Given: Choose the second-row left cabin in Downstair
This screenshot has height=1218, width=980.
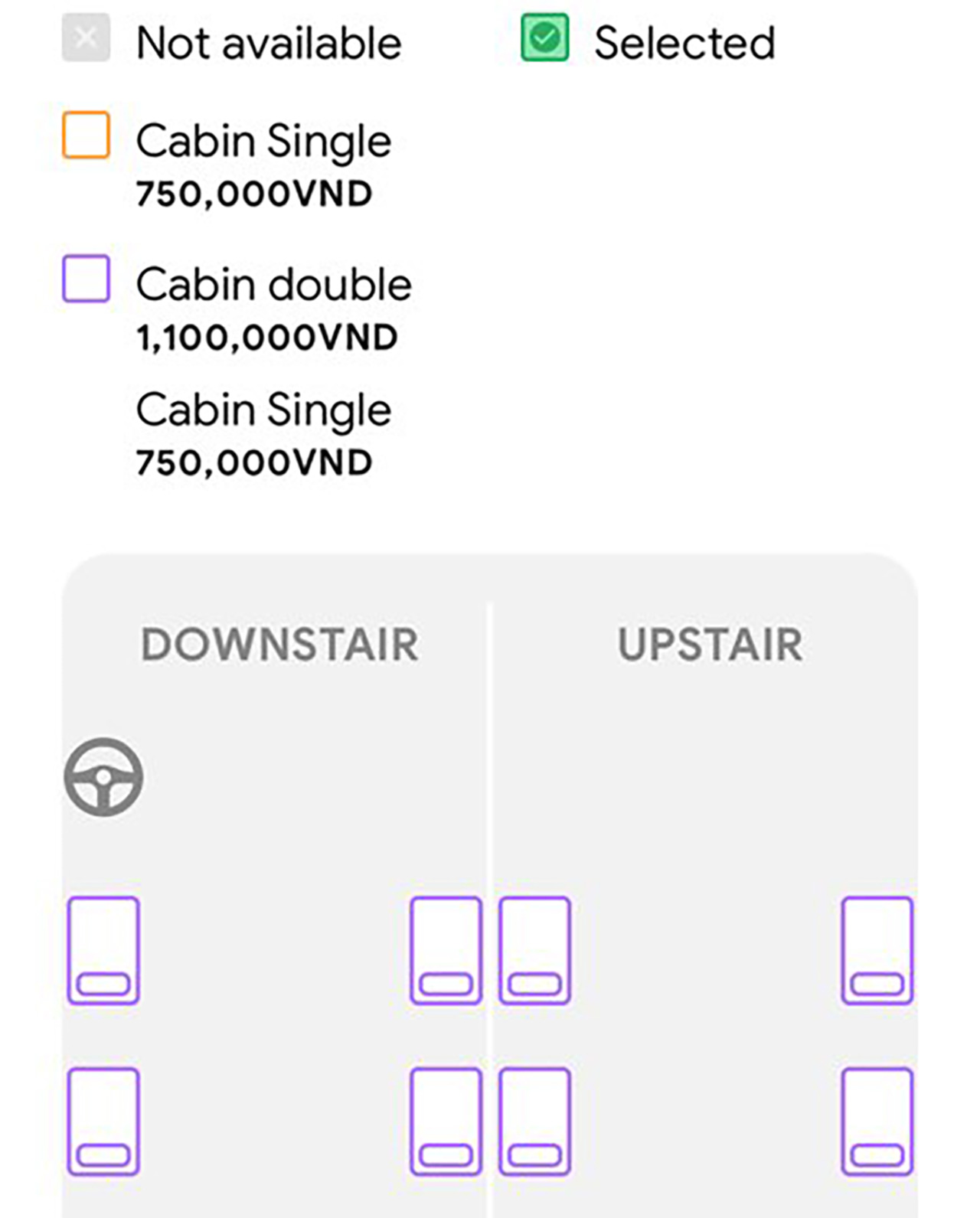Looking at the screenshot, I should click(103, 1122).
